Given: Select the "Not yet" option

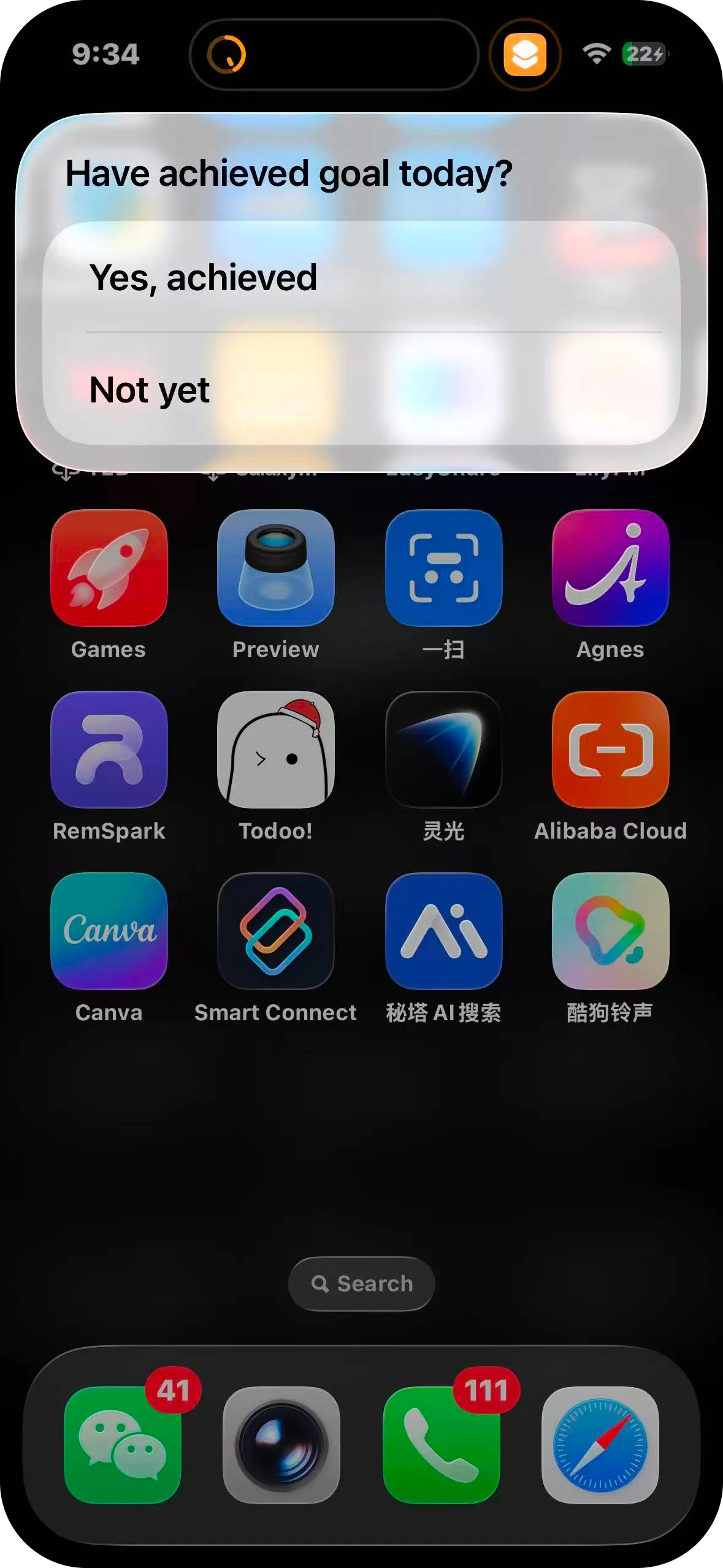Looking at the screenshot, I should pyautogui.click(x=361, y=390).
